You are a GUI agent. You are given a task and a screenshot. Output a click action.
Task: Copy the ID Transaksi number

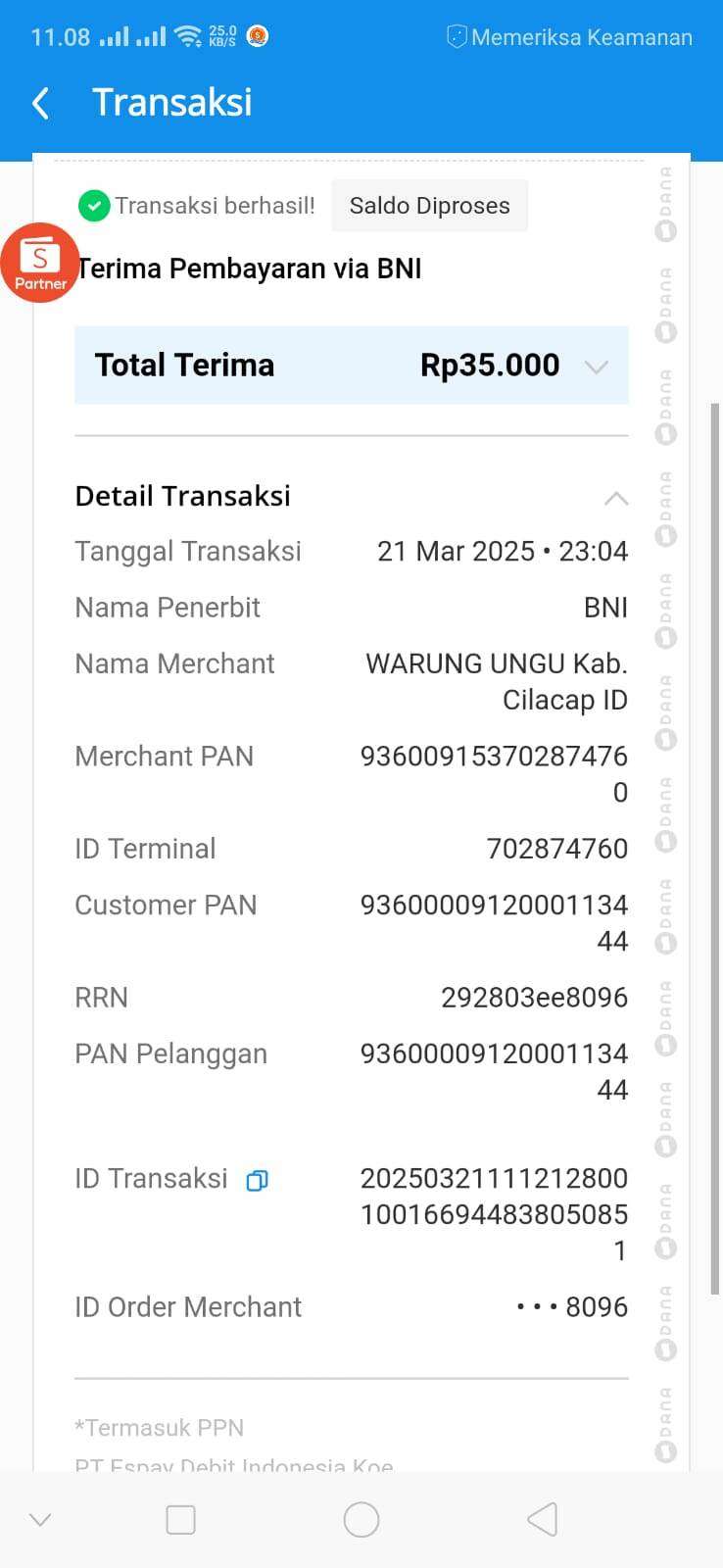click(257, 1181)
